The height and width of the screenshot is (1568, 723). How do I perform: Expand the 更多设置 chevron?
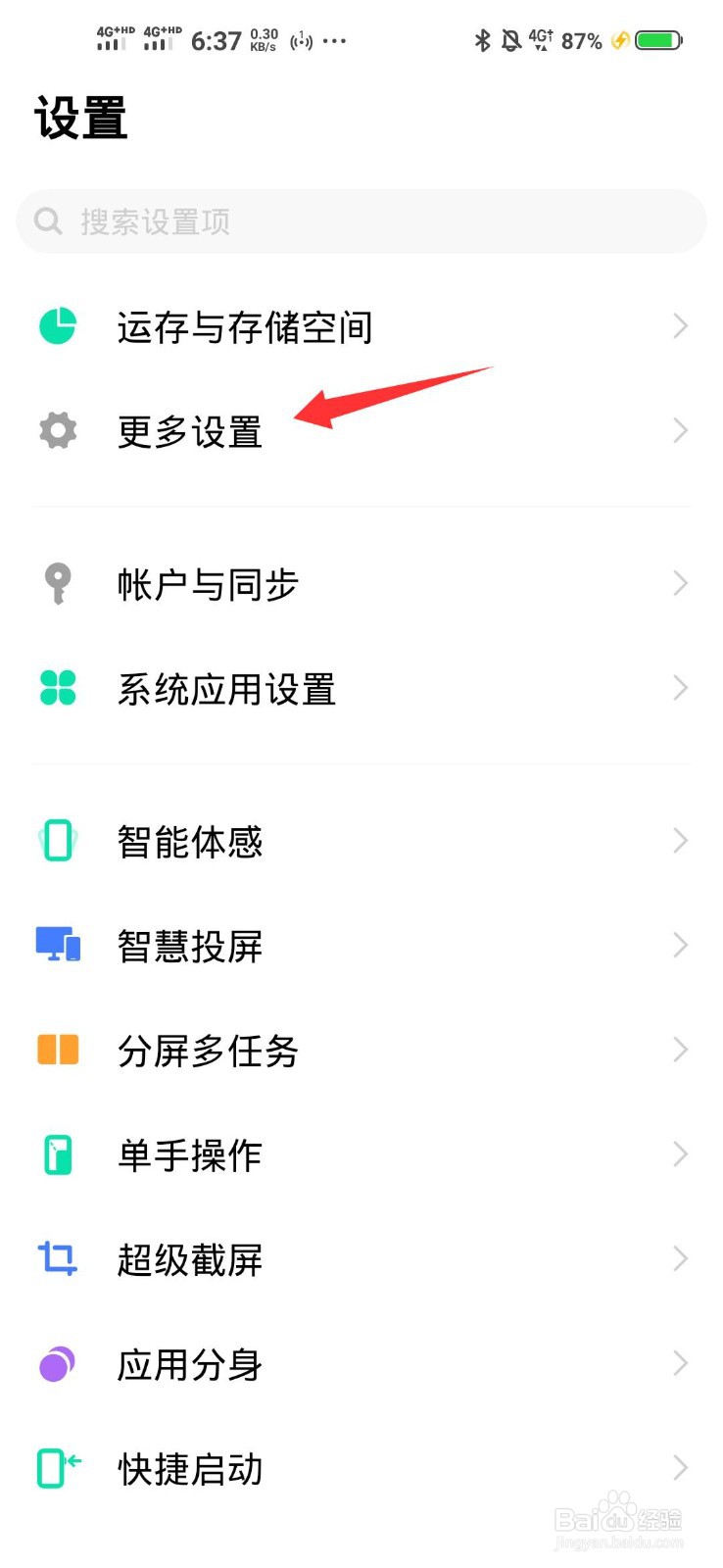coord(680,431)
